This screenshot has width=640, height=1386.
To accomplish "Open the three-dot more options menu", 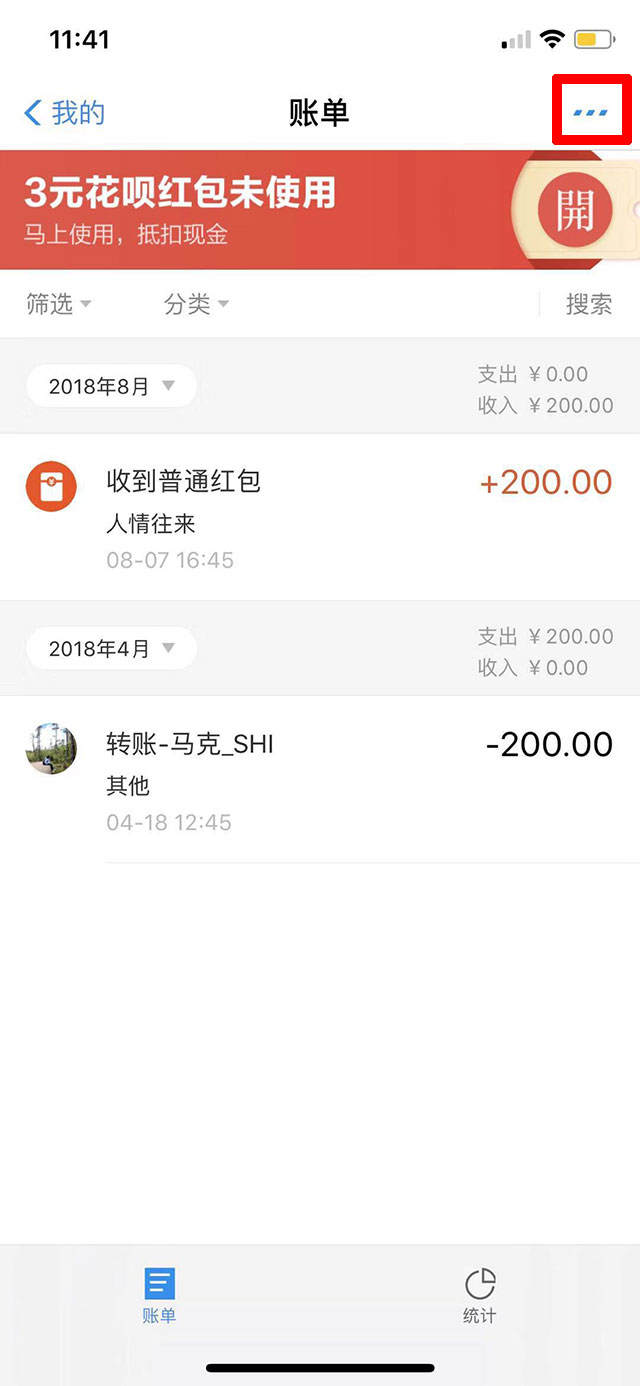I will click(x=590, y=113).
